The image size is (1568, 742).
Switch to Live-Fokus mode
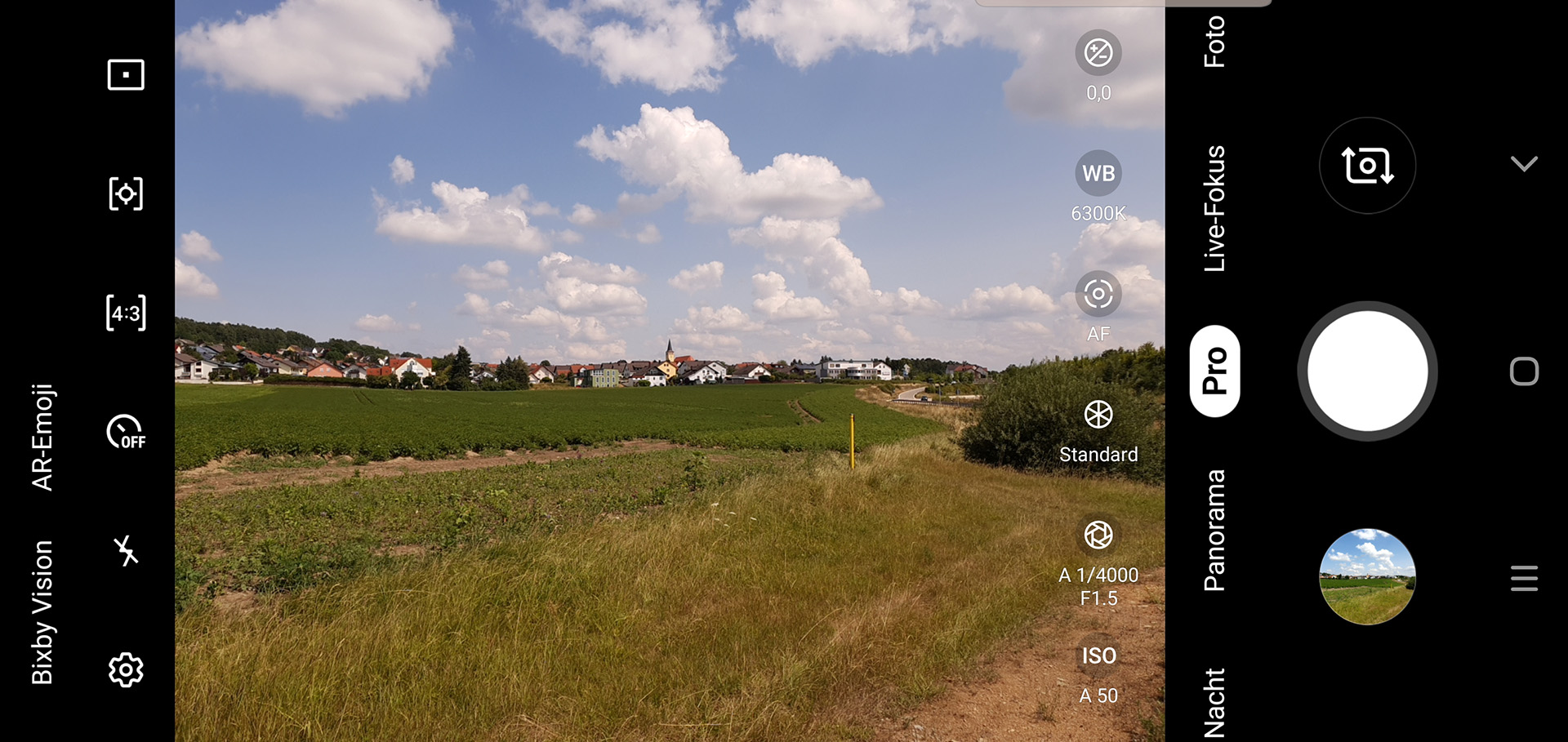[x=1214, y=208]
